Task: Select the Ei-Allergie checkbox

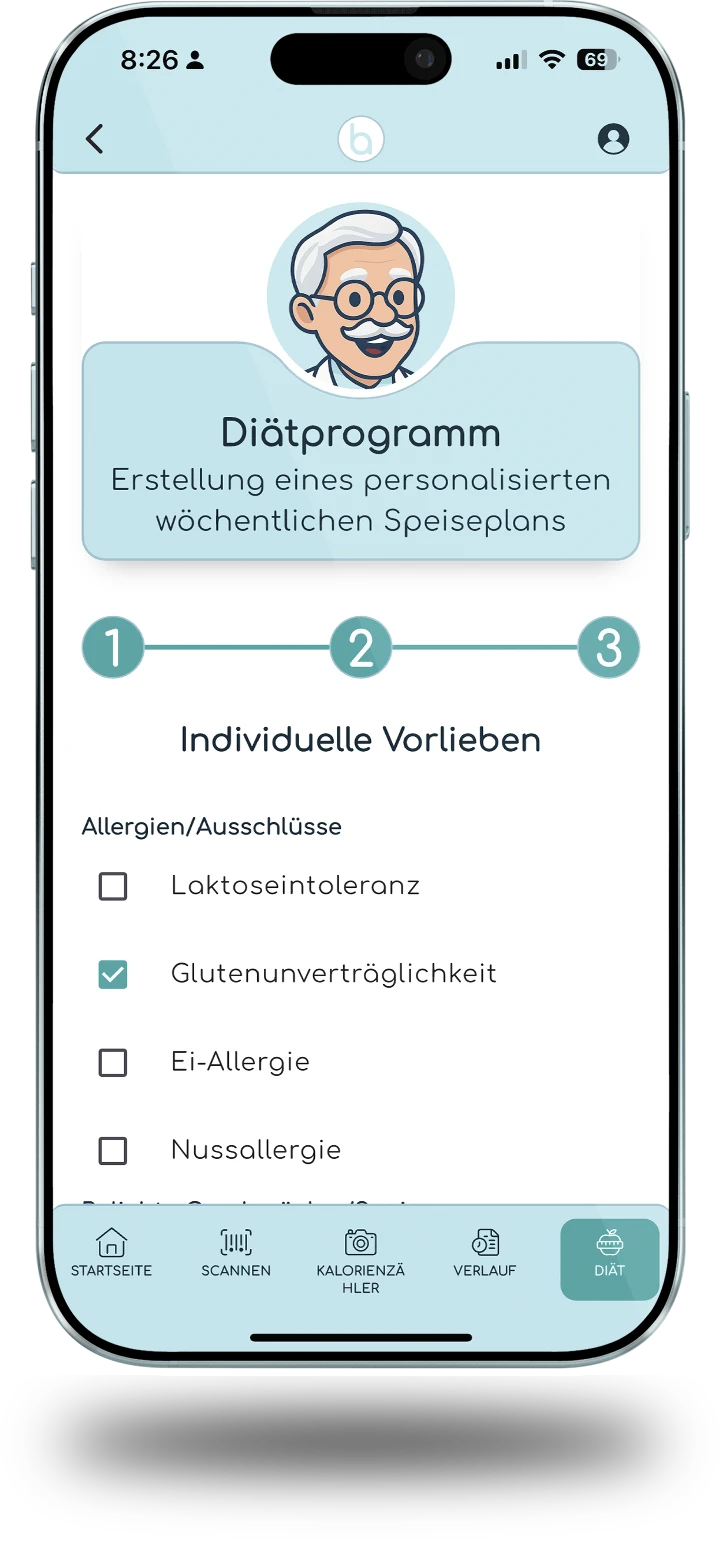Action: click(113, 1062)
